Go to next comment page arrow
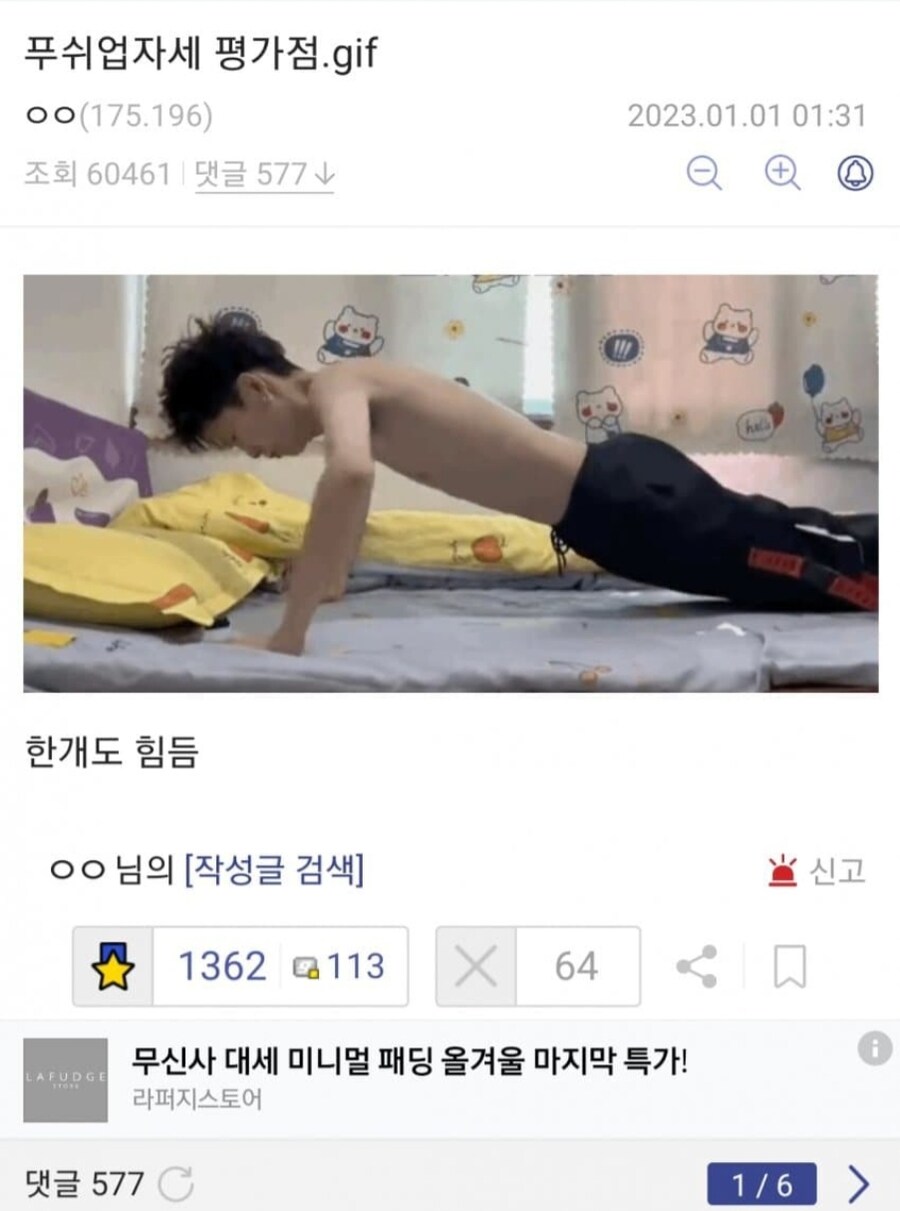Screen dimensions: 900x1211 pyautogui.click(x=858, y=1185)
